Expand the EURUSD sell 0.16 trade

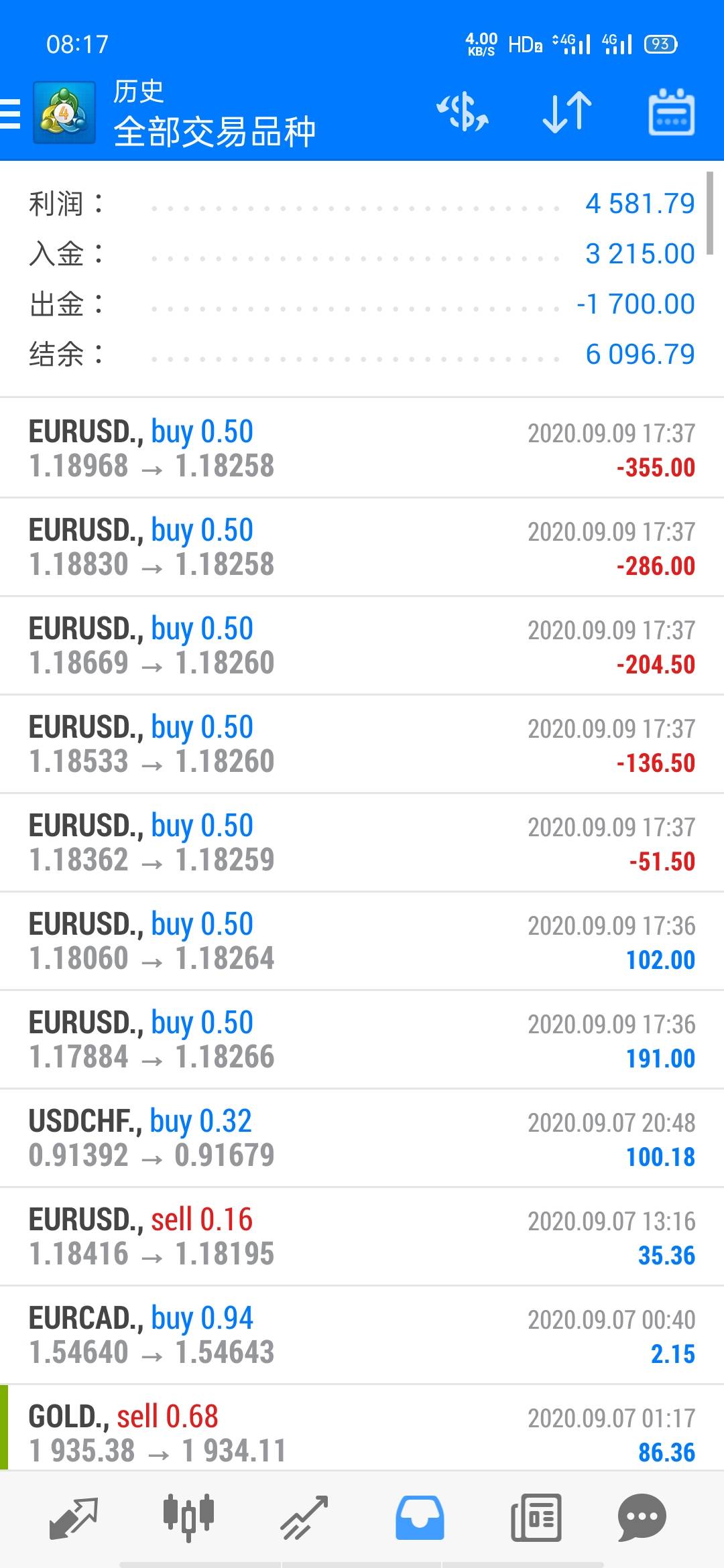(x=362, y=1237)
